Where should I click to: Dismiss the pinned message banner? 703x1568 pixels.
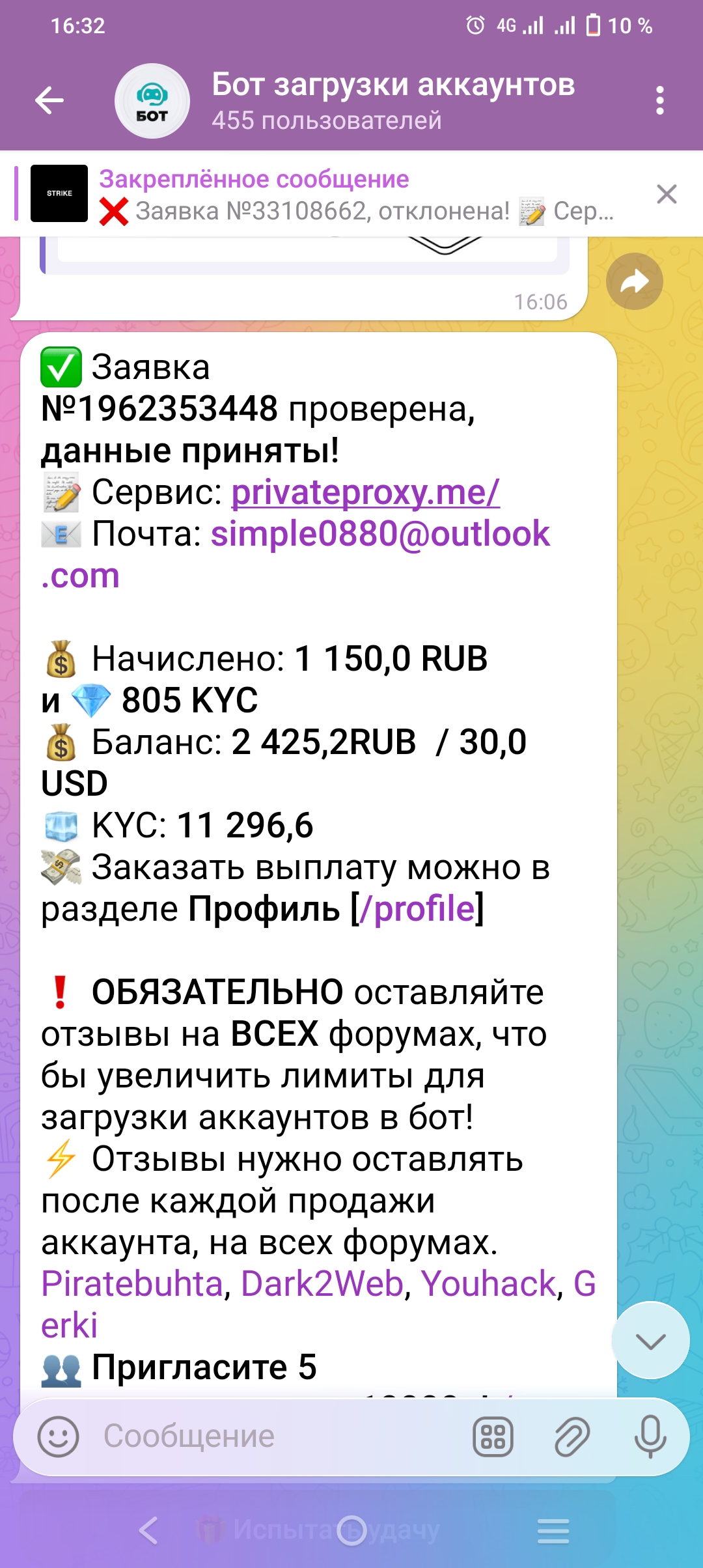(x=667, y=194)
